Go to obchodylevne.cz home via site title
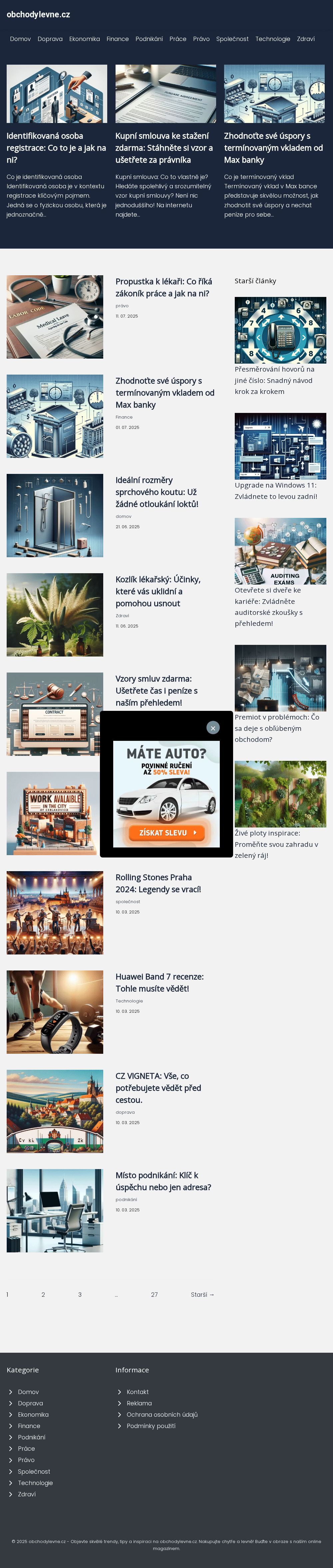 (x=38, y=15)
